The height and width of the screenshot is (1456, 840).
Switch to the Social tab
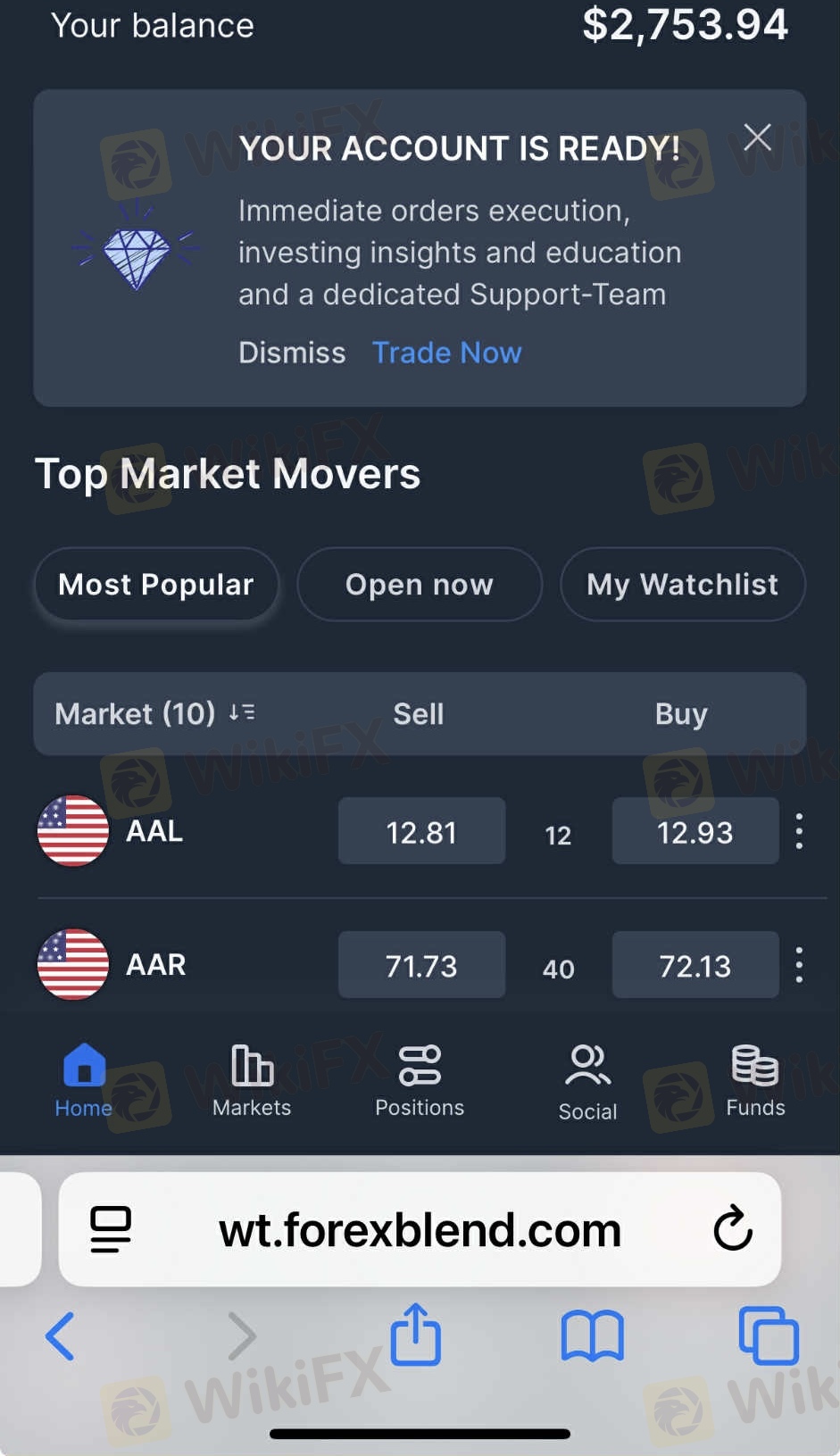click(587, 1083)
